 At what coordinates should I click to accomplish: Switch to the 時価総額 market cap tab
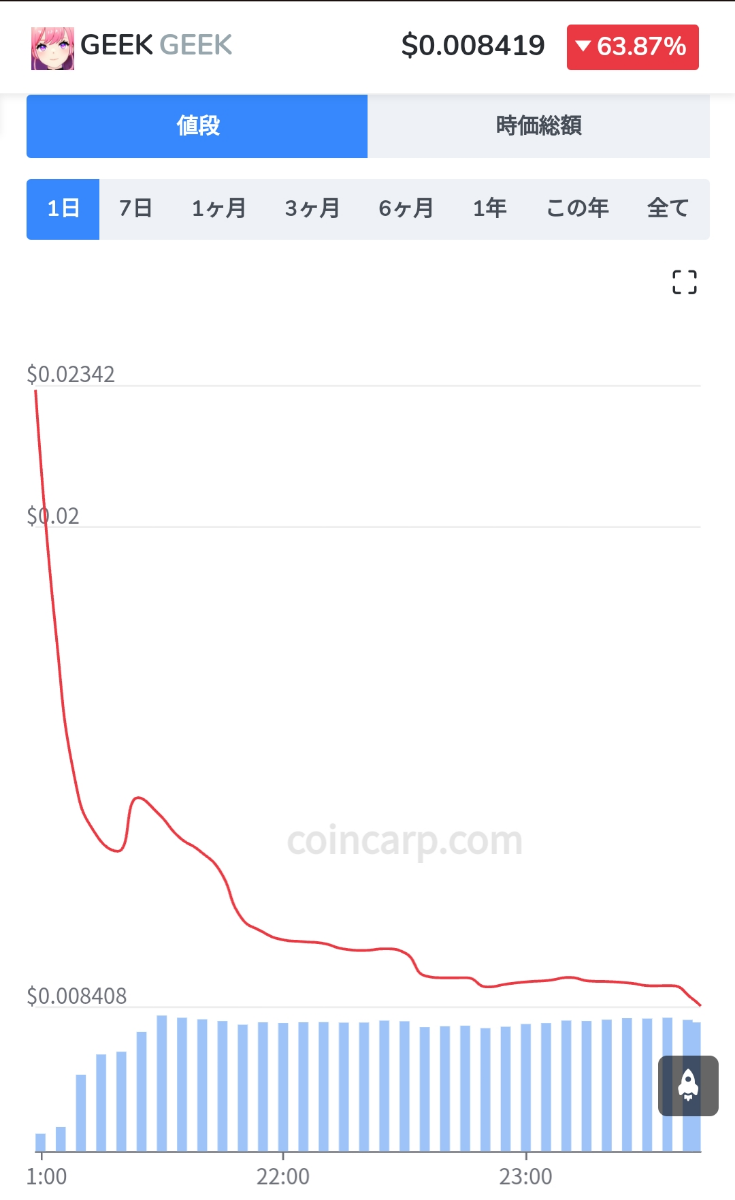pyautogui.click(x=538, y=126)
